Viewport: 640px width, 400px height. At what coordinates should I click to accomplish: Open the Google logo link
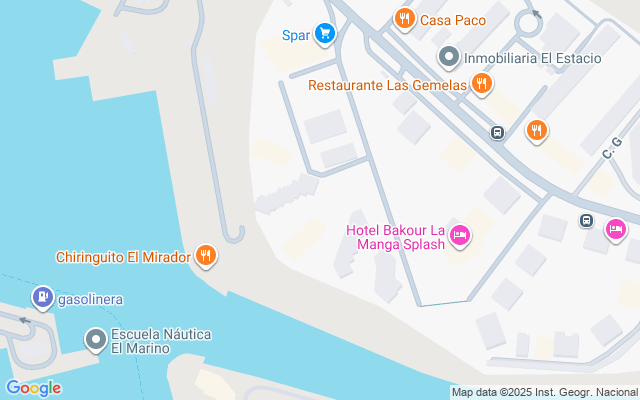click(x=33, y=388)
